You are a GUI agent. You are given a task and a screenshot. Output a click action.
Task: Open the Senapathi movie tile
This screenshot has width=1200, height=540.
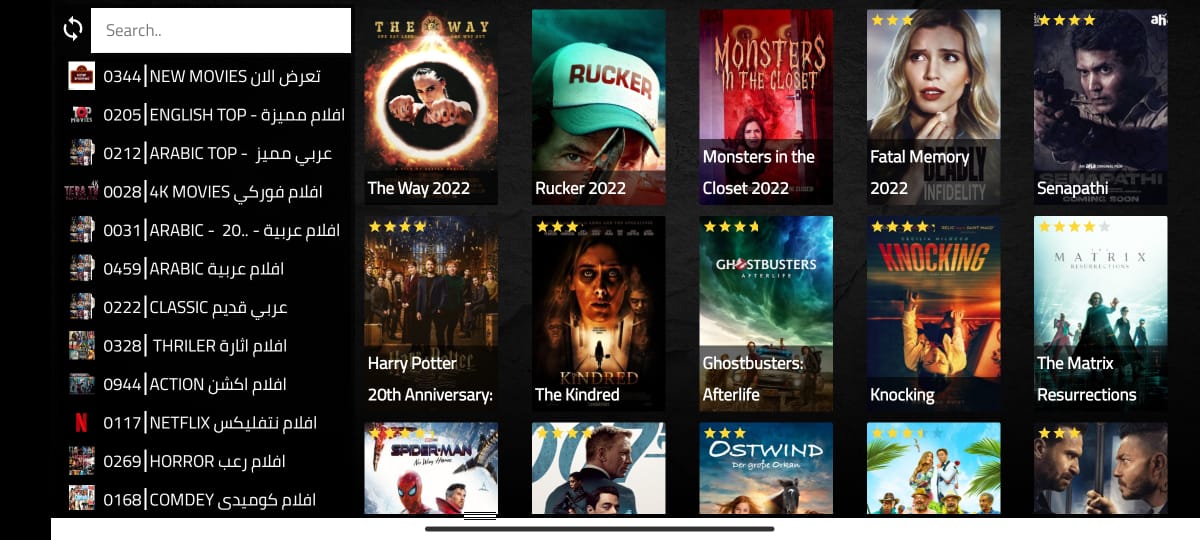coord(1100,107)
